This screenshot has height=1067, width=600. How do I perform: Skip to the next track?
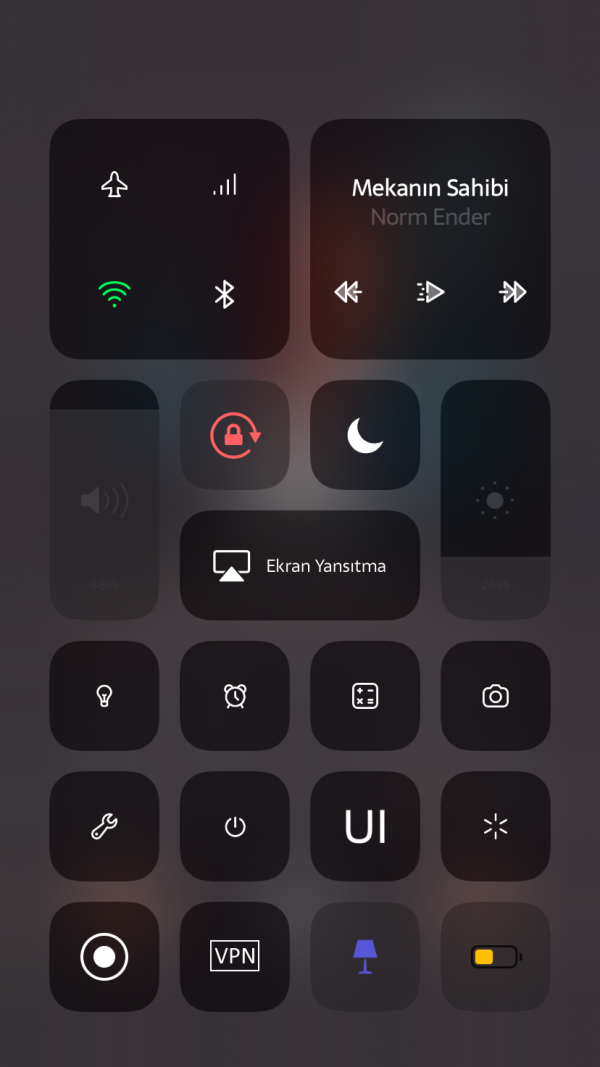513,292
